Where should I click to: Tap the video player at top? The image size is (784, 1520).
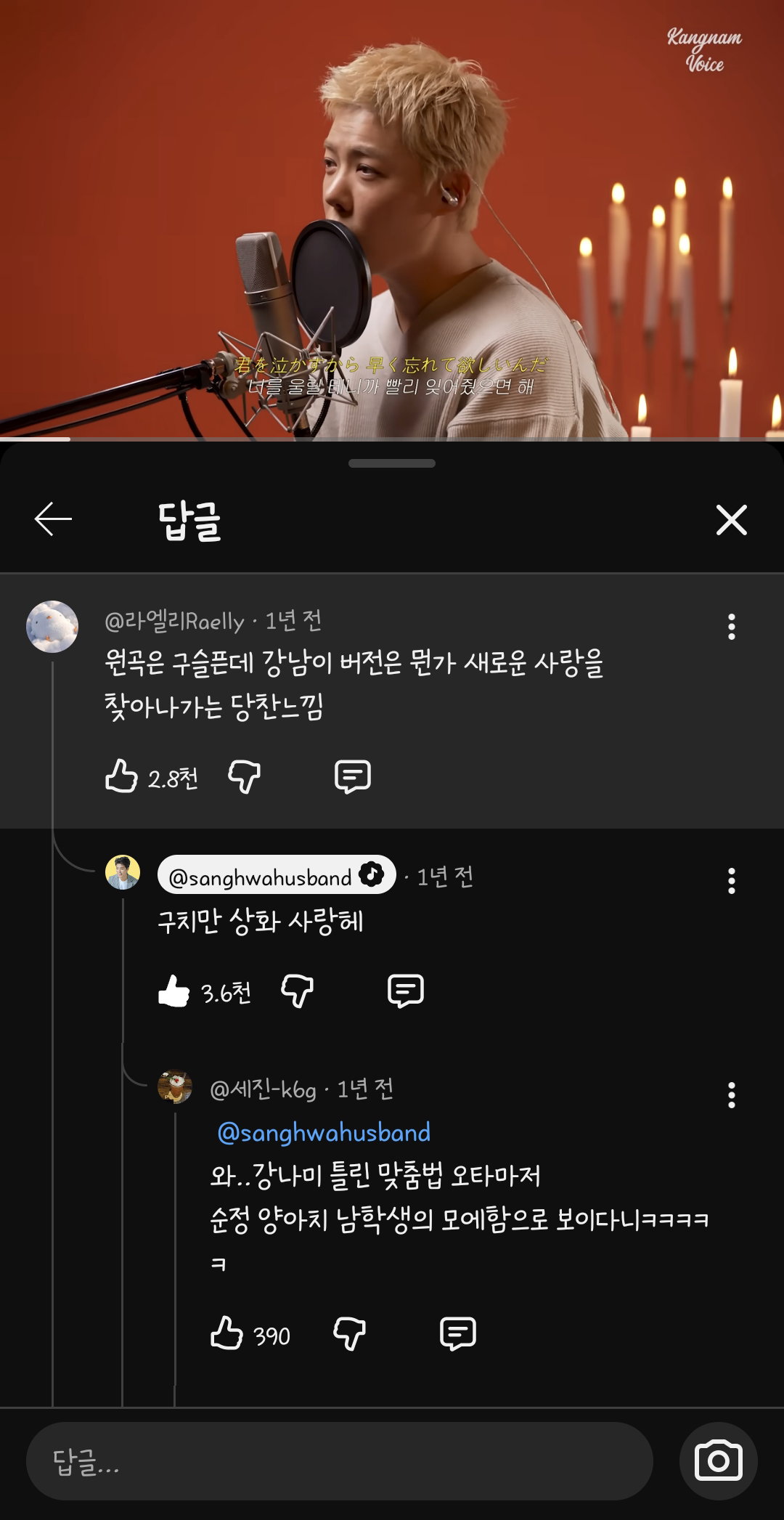[392, 219]
